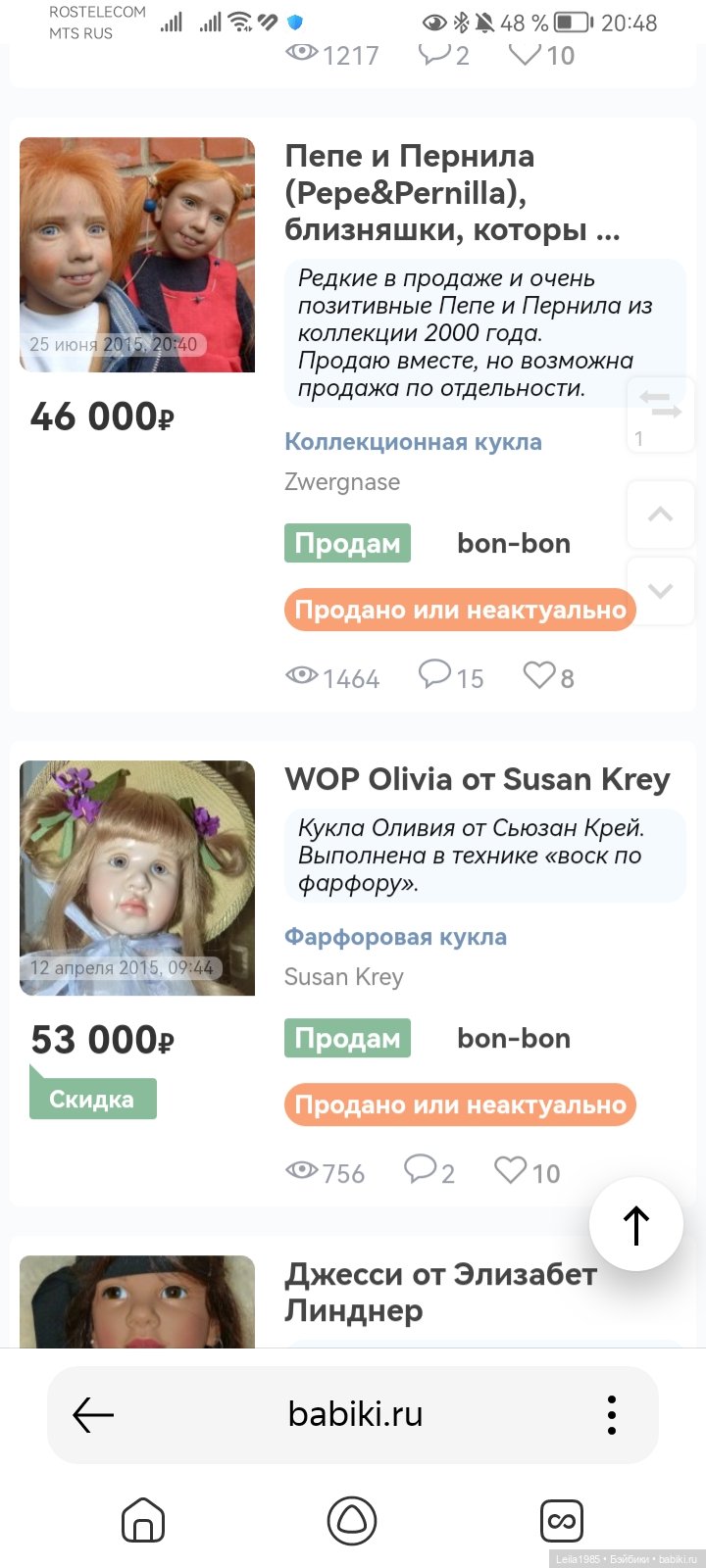Tap Продам tag in the Pepe&Pernilla listing
The width and height of the screenshot is (706, 1568).
pos(347,544)
